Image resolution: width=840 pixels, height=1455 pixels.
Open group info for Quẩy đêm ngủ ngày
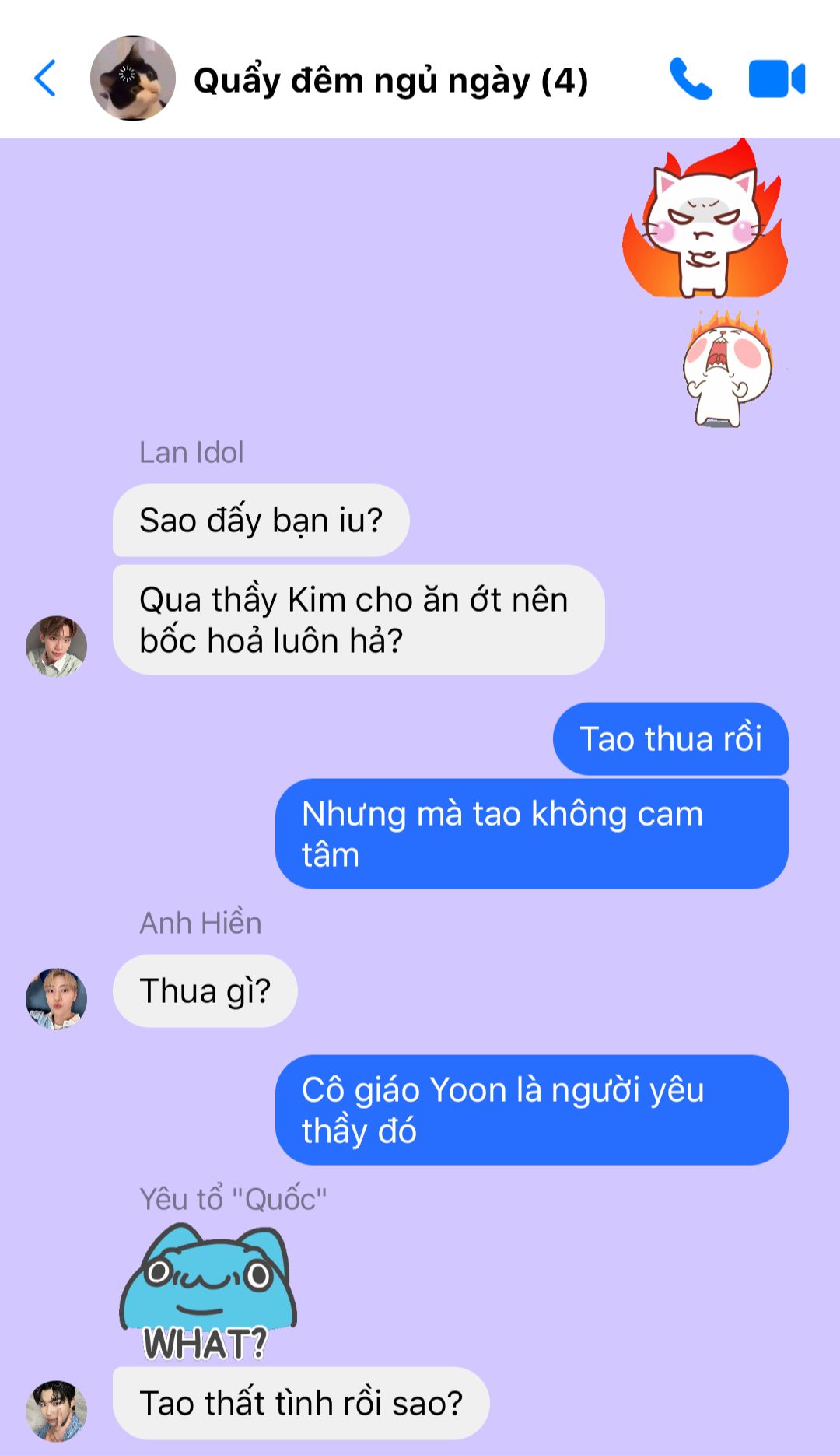pos(390,80)
